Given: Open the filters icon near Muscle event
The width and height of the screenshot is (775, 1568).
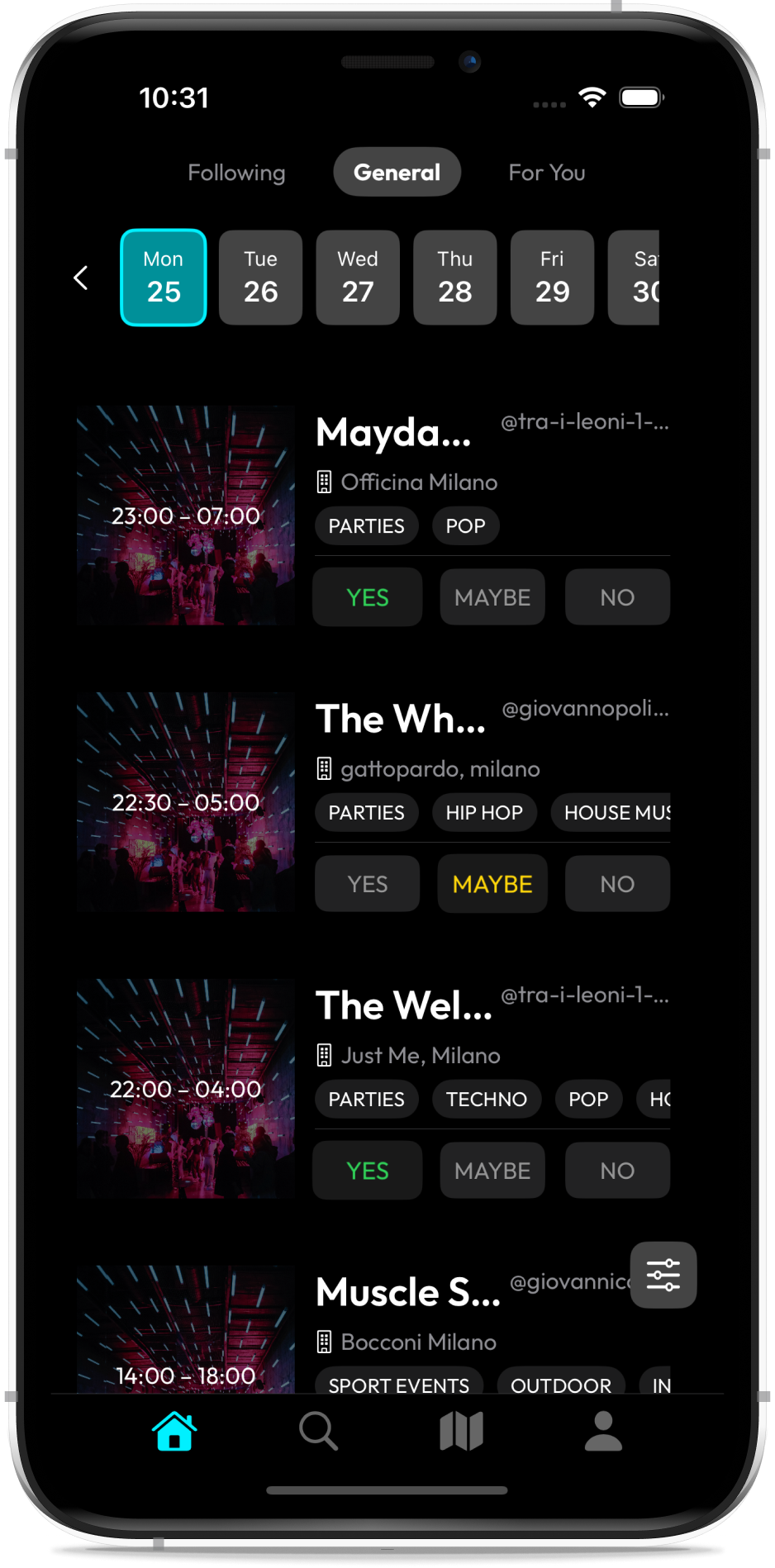Looking at the screenshot, I should pos(663,1275).
